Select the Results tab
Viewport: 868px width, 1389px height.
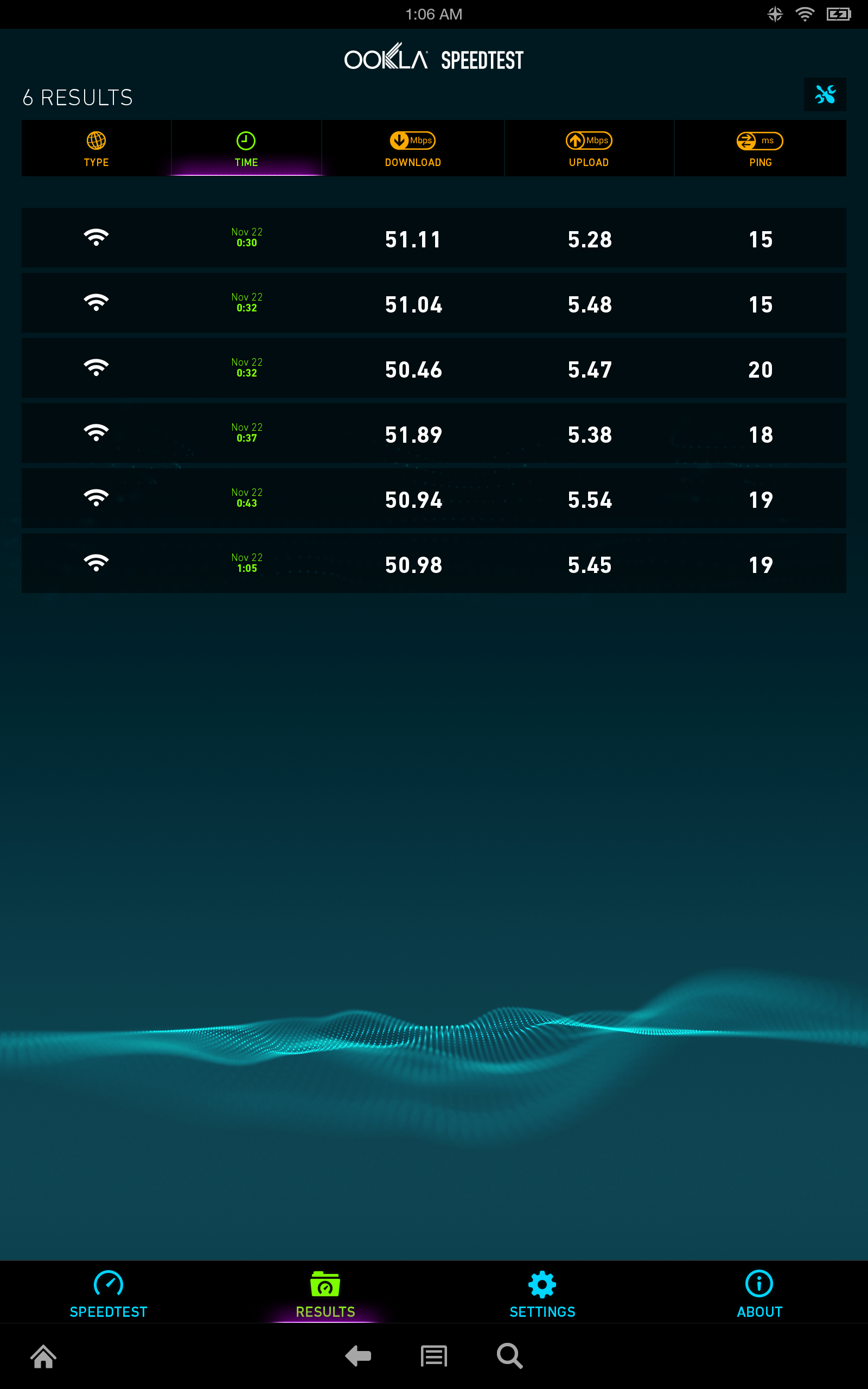[x=325, y=1294]
